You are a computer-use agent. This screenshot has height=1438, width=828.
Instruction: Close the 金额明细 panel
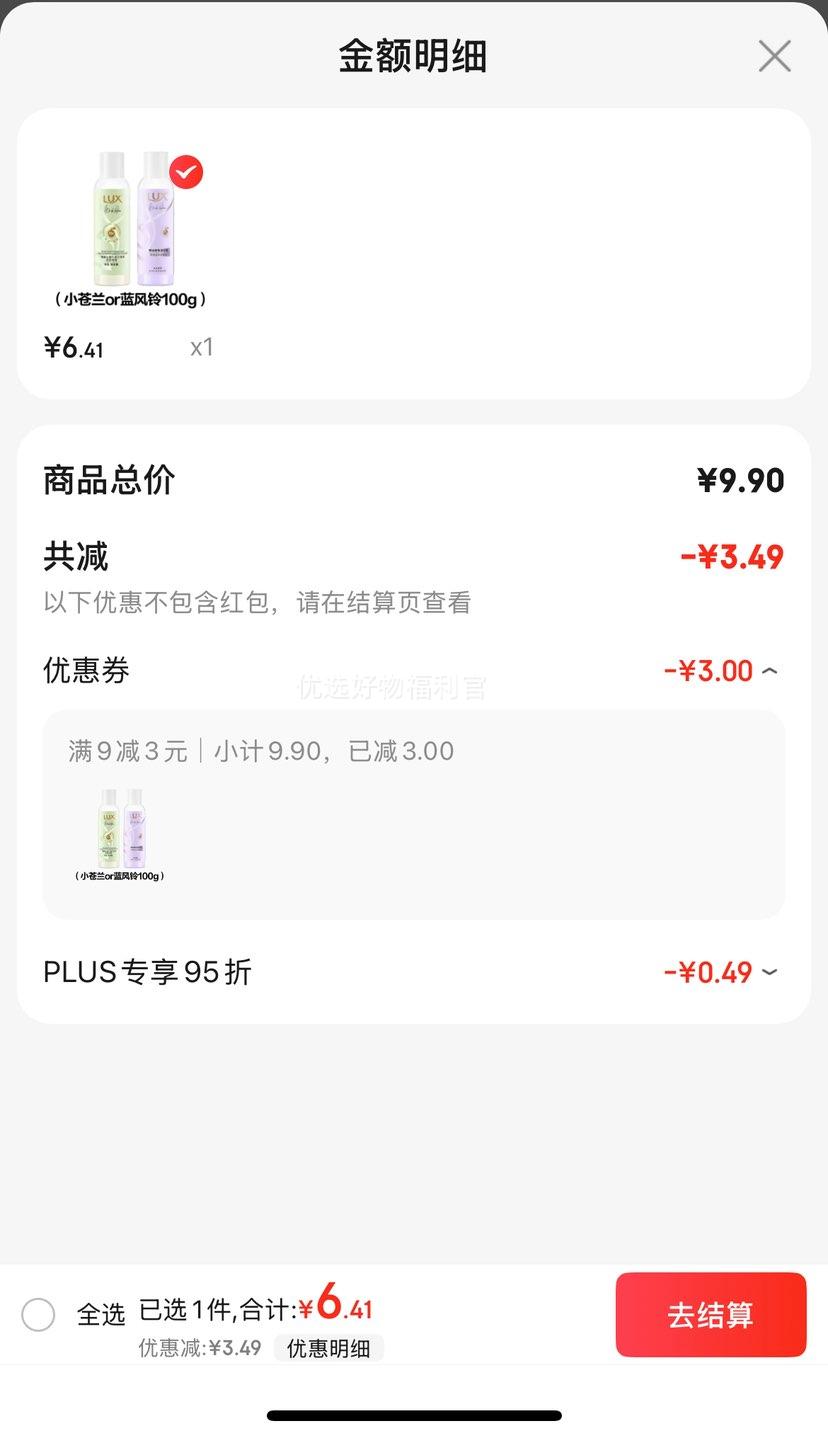click(x=774, y=56)
